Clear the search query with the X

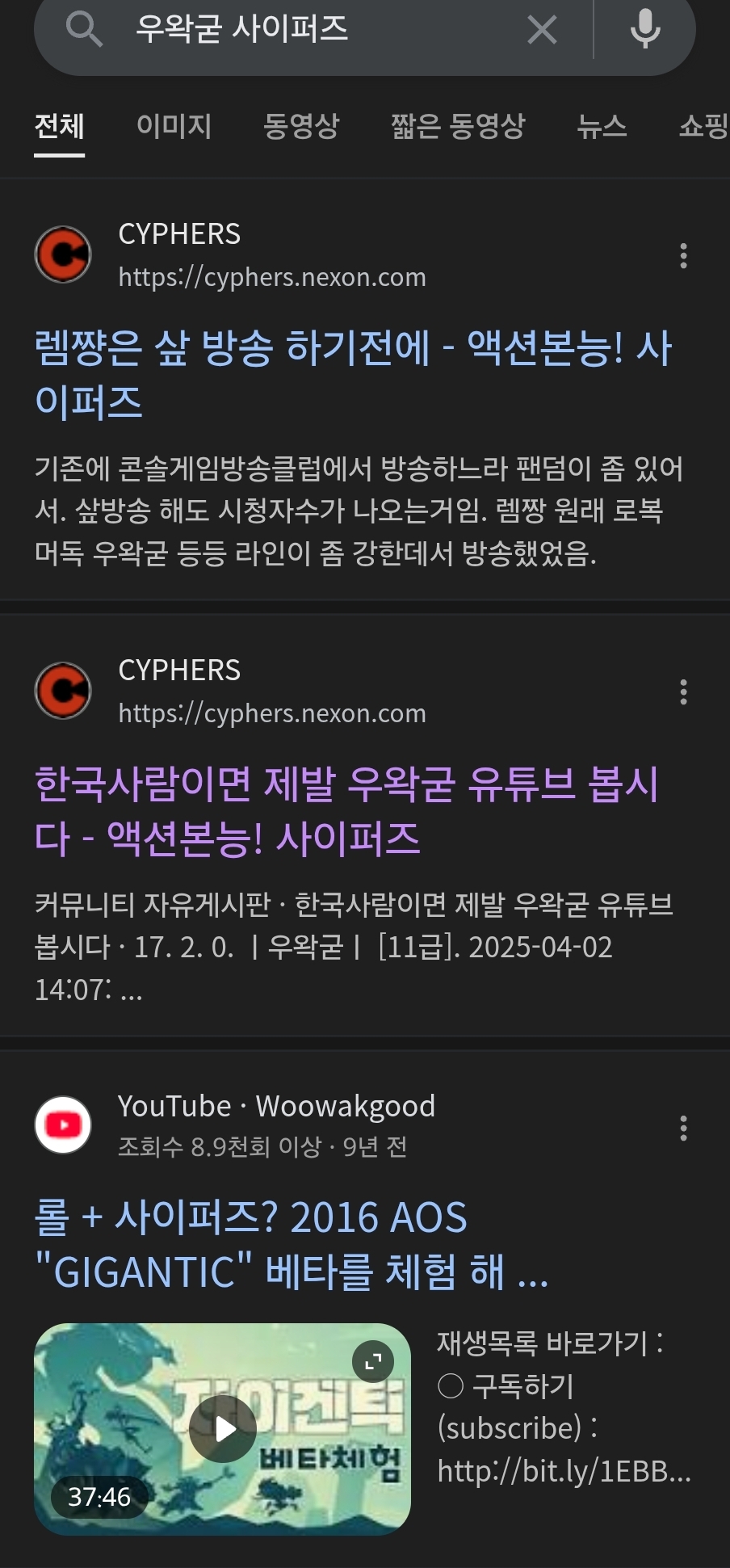click(x=542, y=30)
